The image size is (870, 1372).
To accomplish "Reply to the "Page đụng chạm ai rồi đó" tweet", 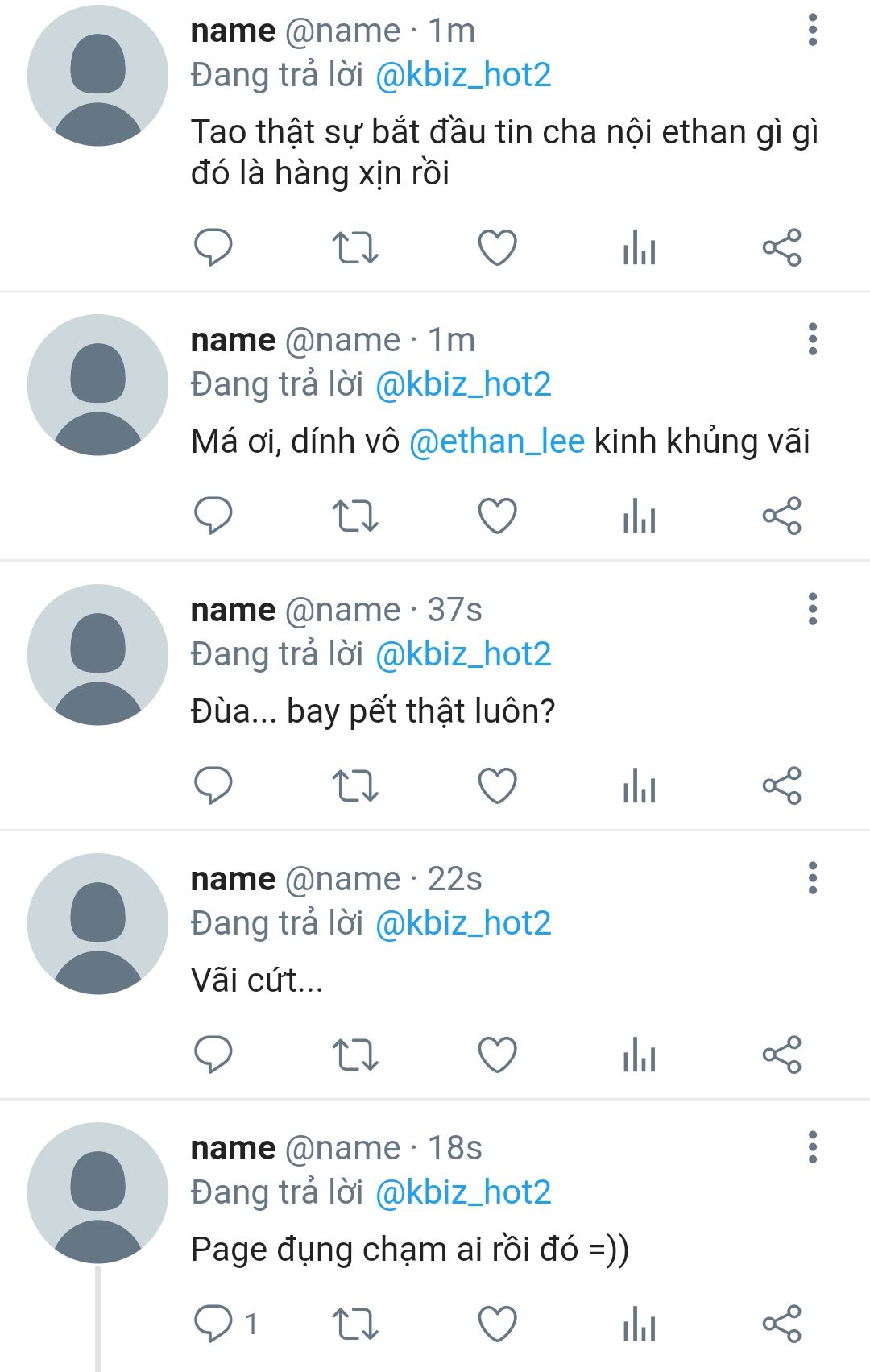I will [x=213, y=1324].
